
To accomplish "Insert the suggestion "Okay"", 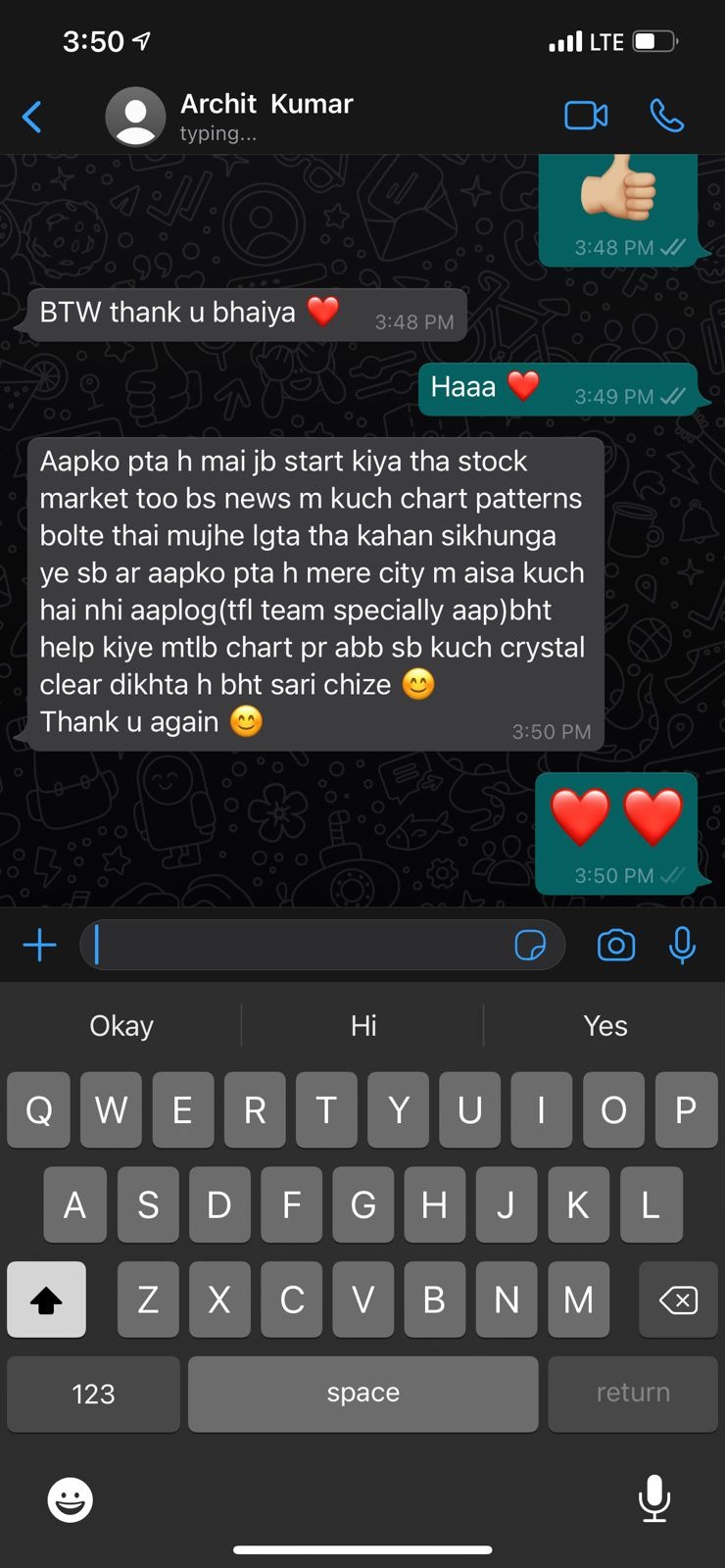I will coord(121,1026).
